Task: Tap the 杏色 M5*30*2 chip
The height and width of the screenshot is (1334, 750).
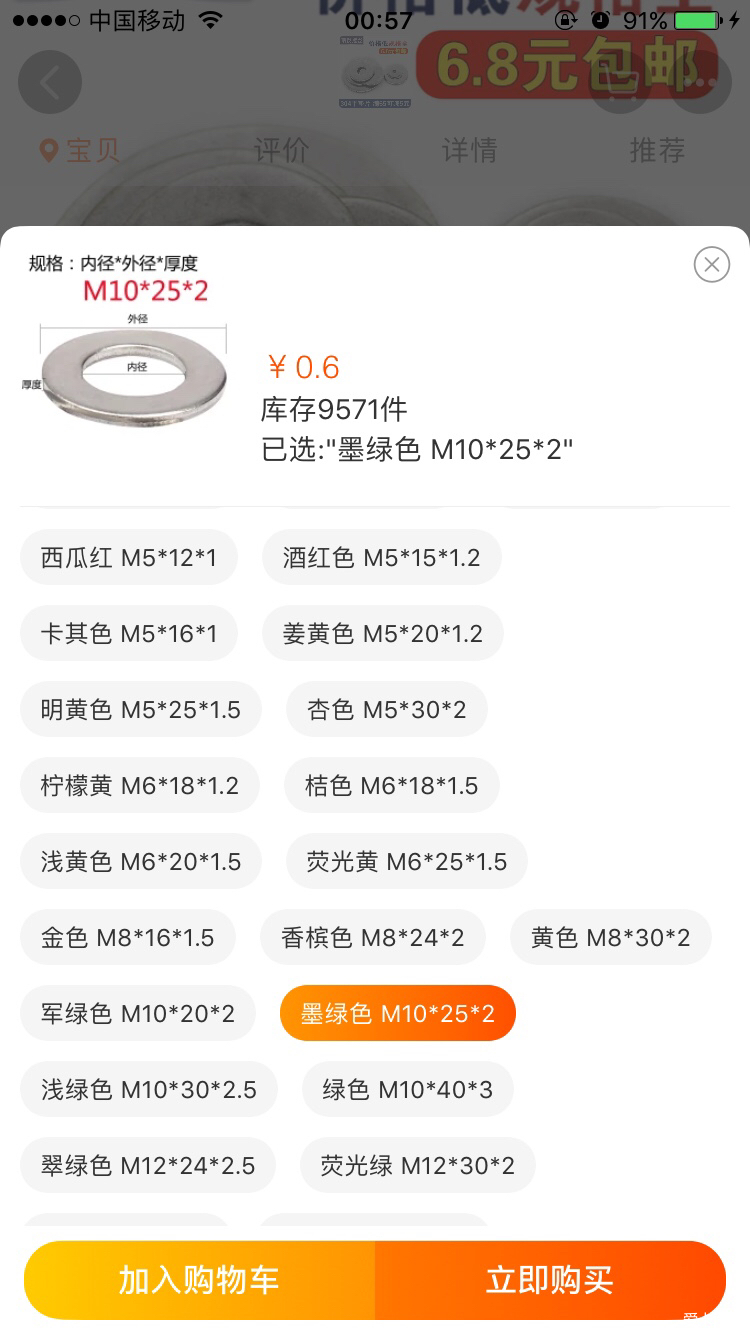Action: (x=387, y=709)
